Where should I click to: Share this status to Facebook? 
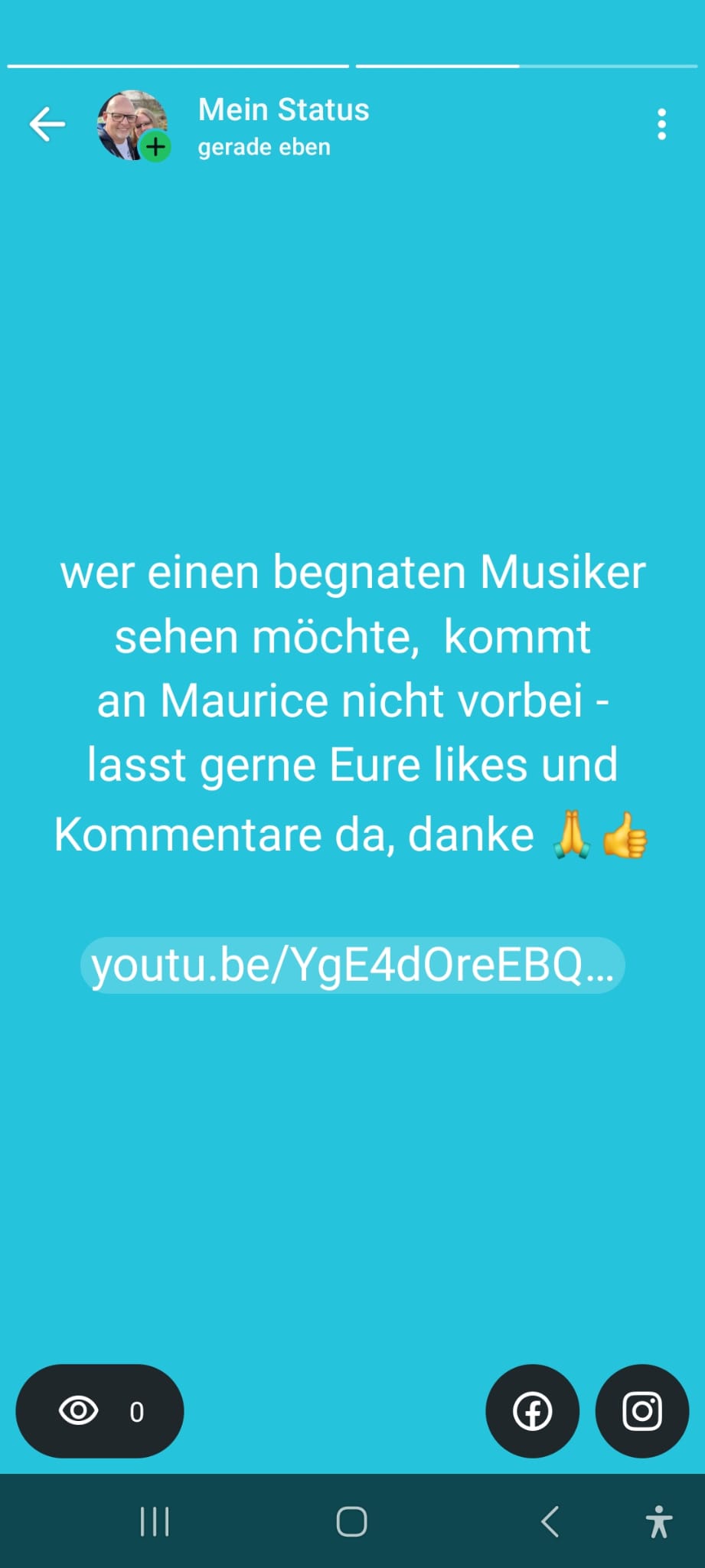pyautogui.click(x=532, y=1411)
